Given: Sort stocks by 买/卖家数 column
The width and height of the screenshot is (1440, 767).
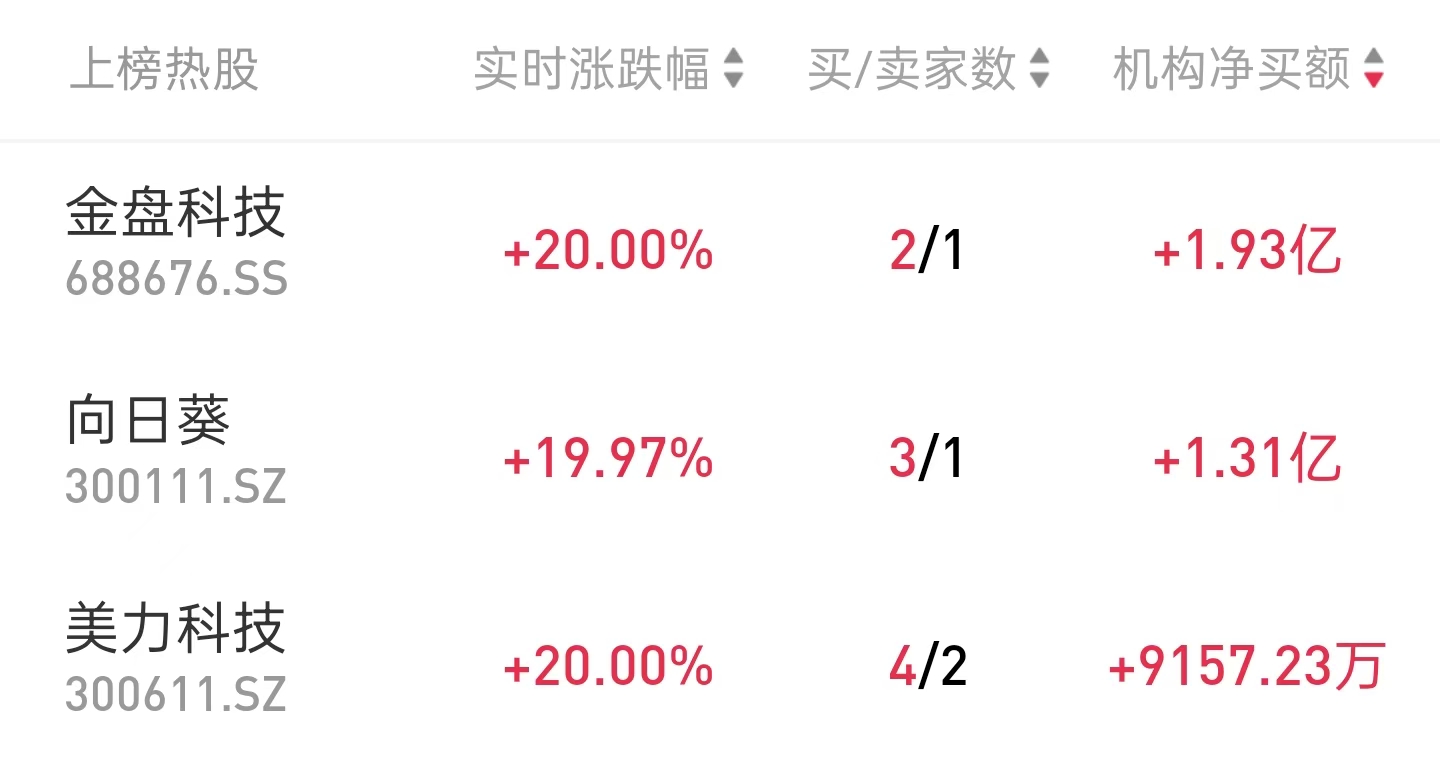Looking at the screenshot, I should pos(928,69).
